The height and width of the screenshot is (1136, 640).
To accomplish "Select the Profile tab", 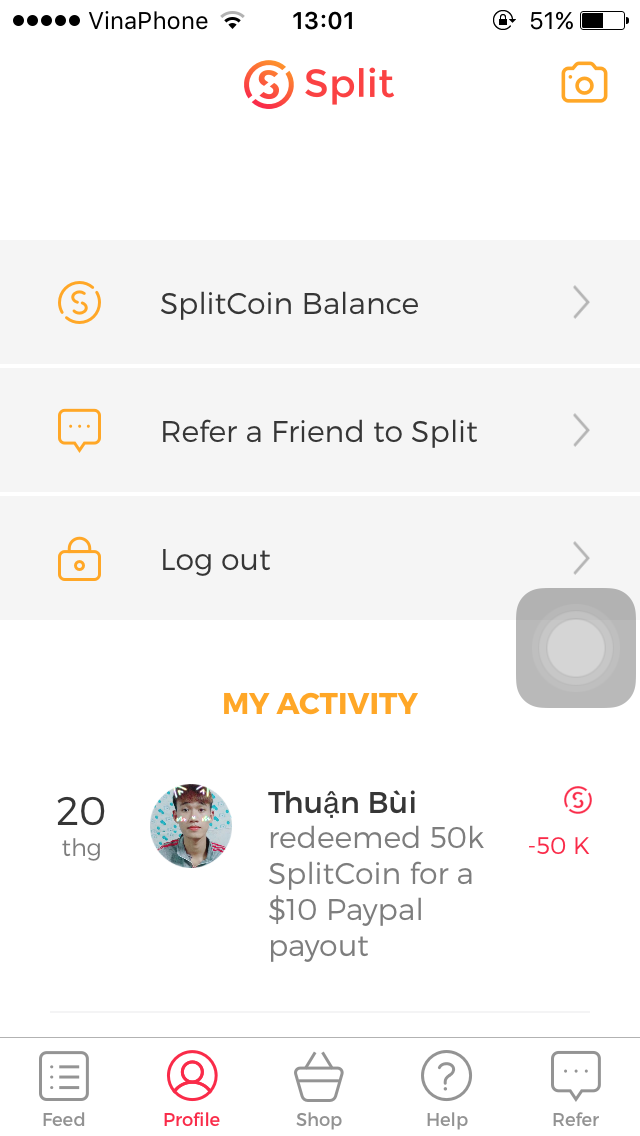I will (x=192, y=1088).
